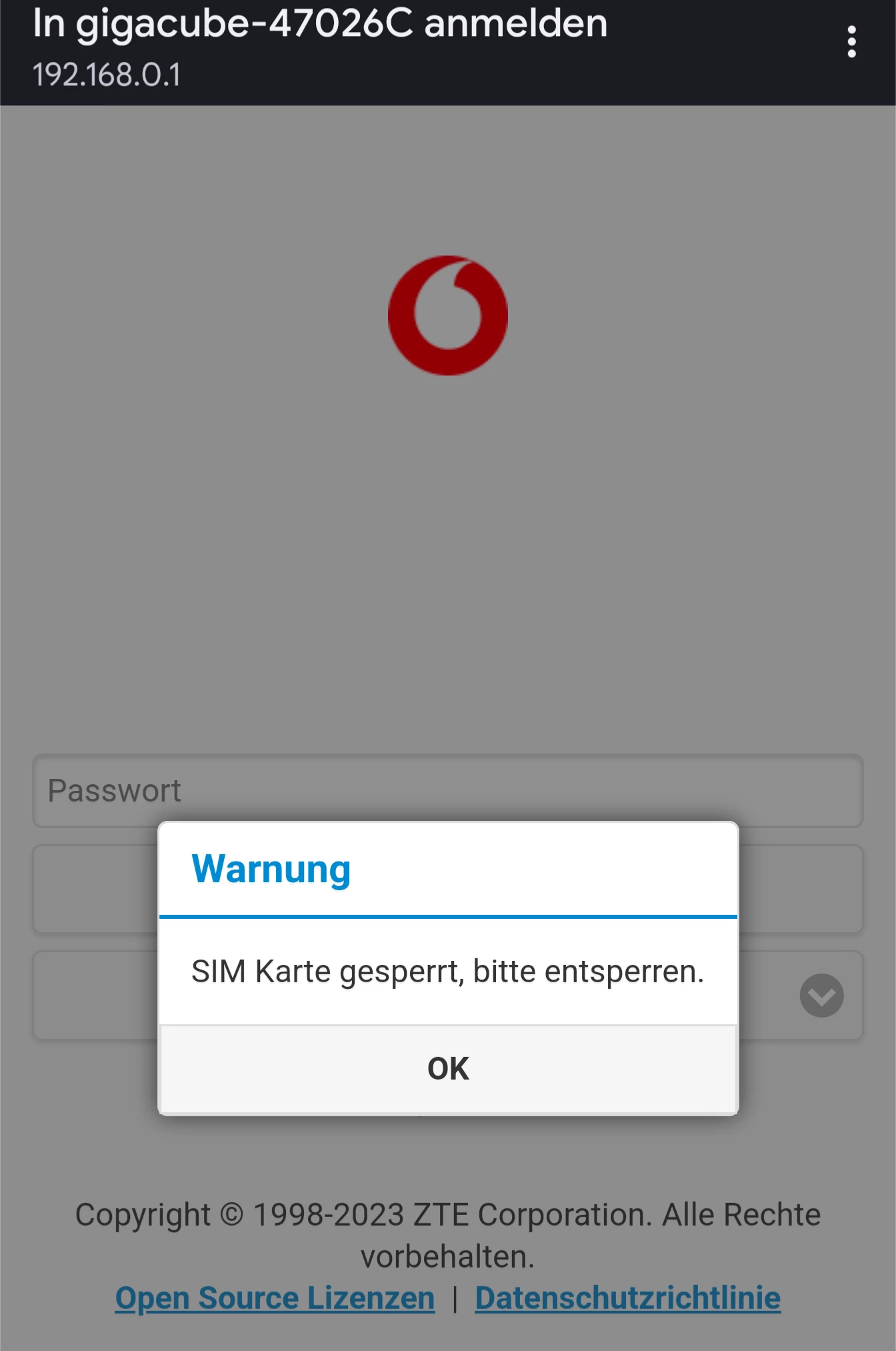Screen dimensions: 896x1351
Task: Tap the Passwort input field
Action: pyautogui.click(x=448, y=791)
